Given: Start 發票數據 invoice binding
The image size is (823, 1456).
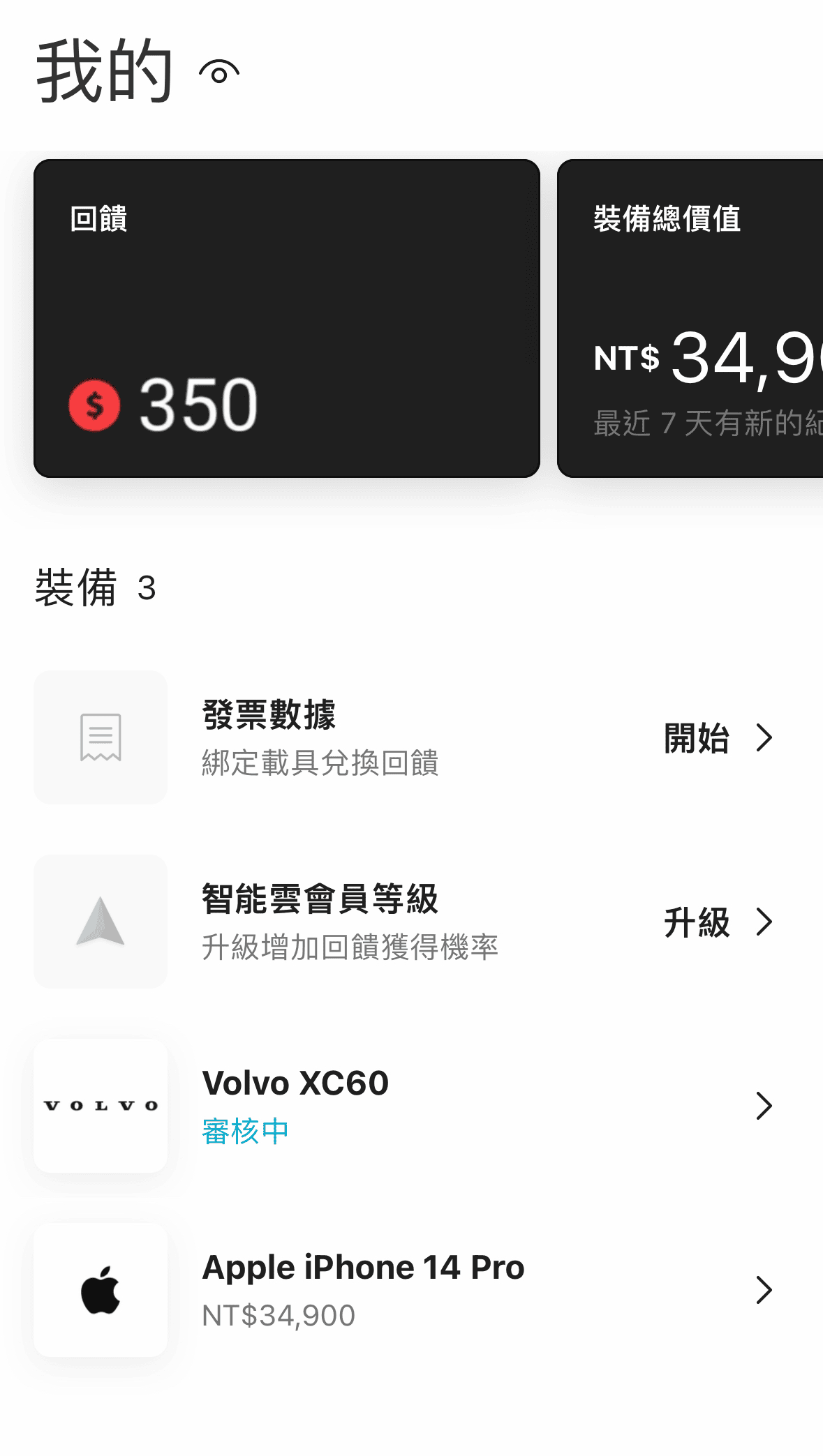Looking at the screenshot, I should click(718, 738).
